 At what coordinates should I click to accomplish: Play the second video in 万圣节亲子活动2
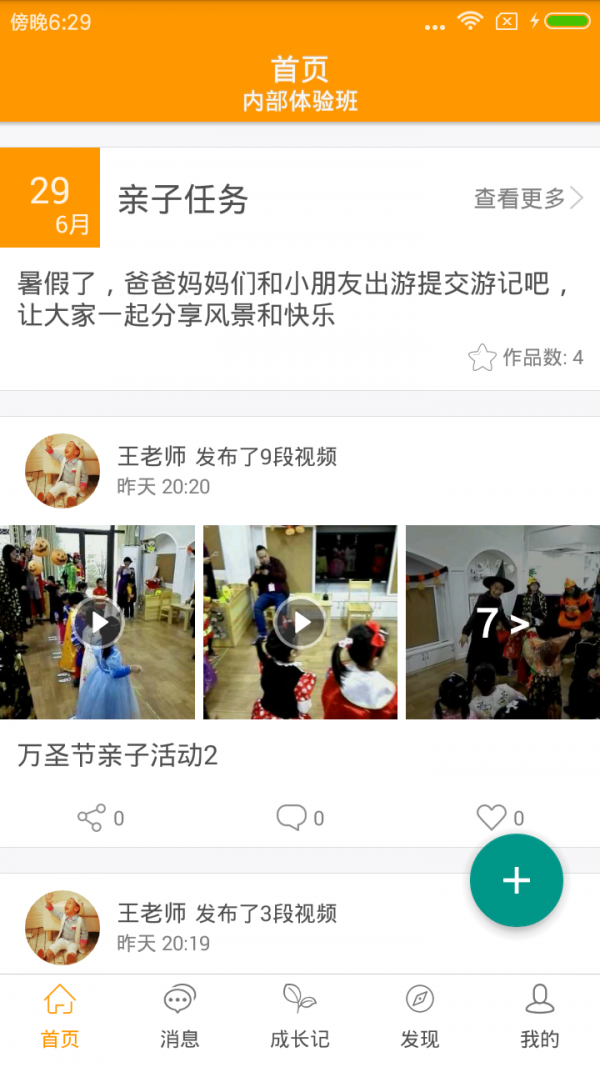pos(300,622)
